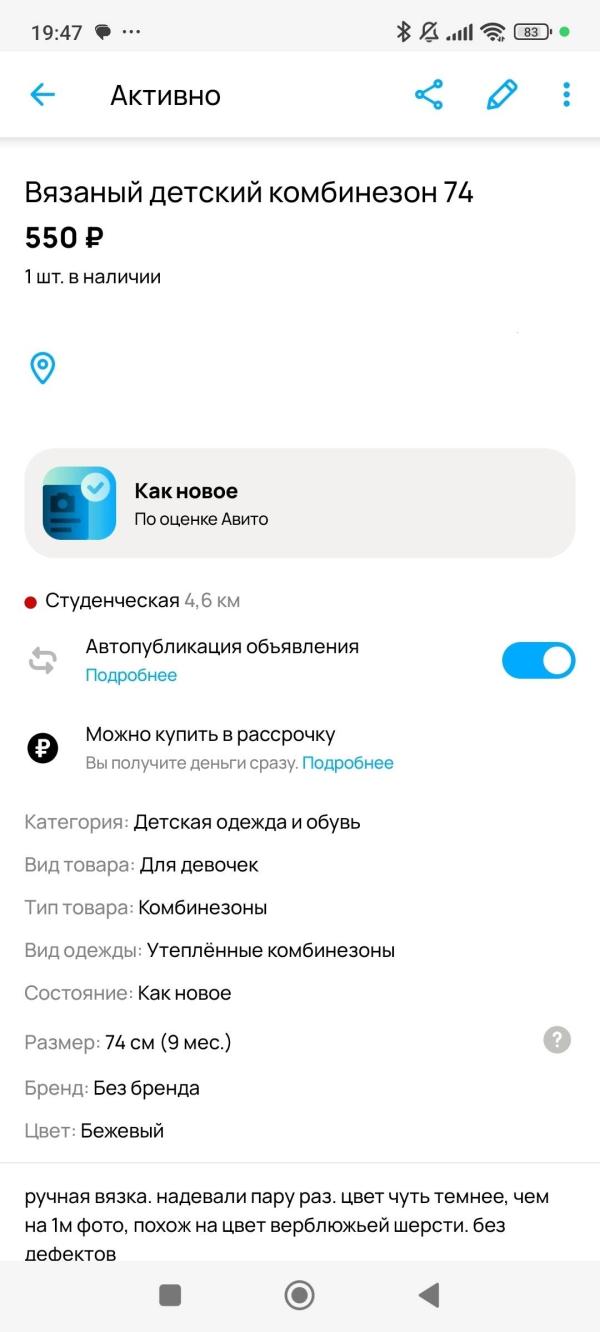The width and height of the screenshot is (600, 1332).
Task: Disable the Автопубликация объявления switch
Action: (x=538, y=660)
